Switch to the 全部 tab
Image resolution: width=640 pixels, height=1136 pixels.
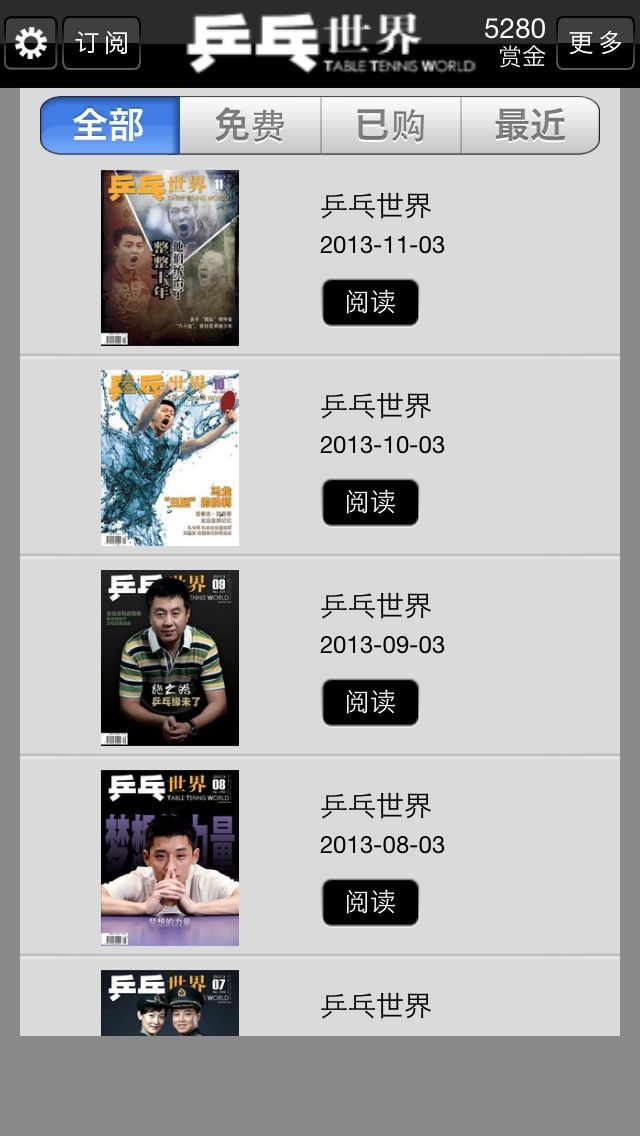click(x=110, y=126)
